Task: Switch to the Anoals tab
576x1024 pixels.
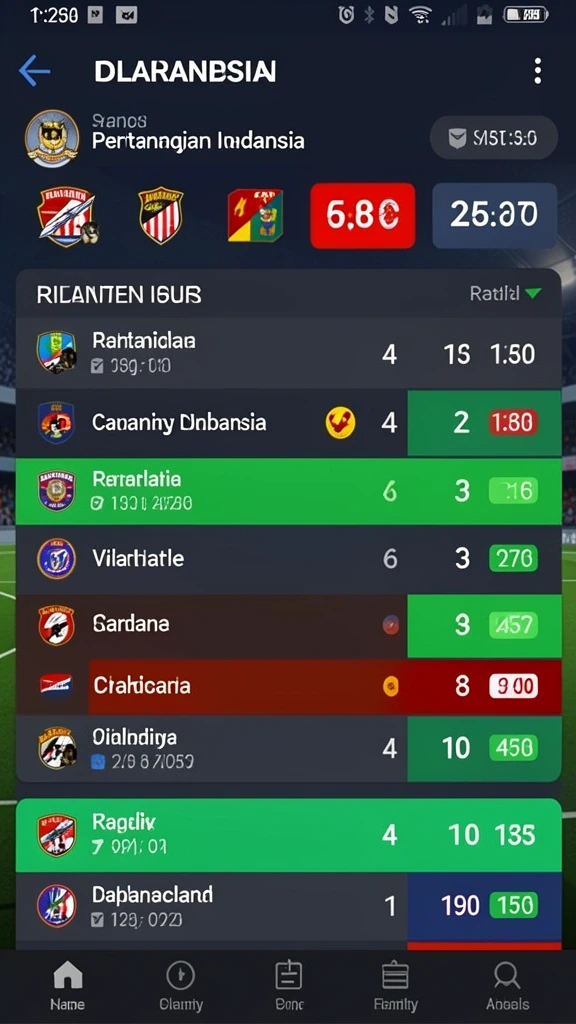Action: click(507, 986)
